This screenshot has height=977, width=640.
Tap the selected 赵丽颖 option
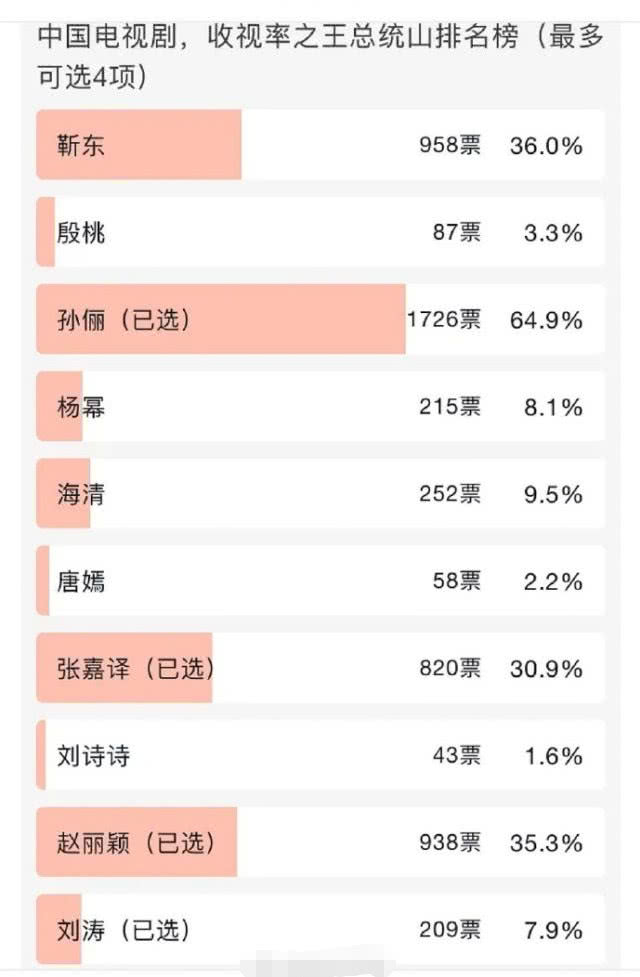320,842
